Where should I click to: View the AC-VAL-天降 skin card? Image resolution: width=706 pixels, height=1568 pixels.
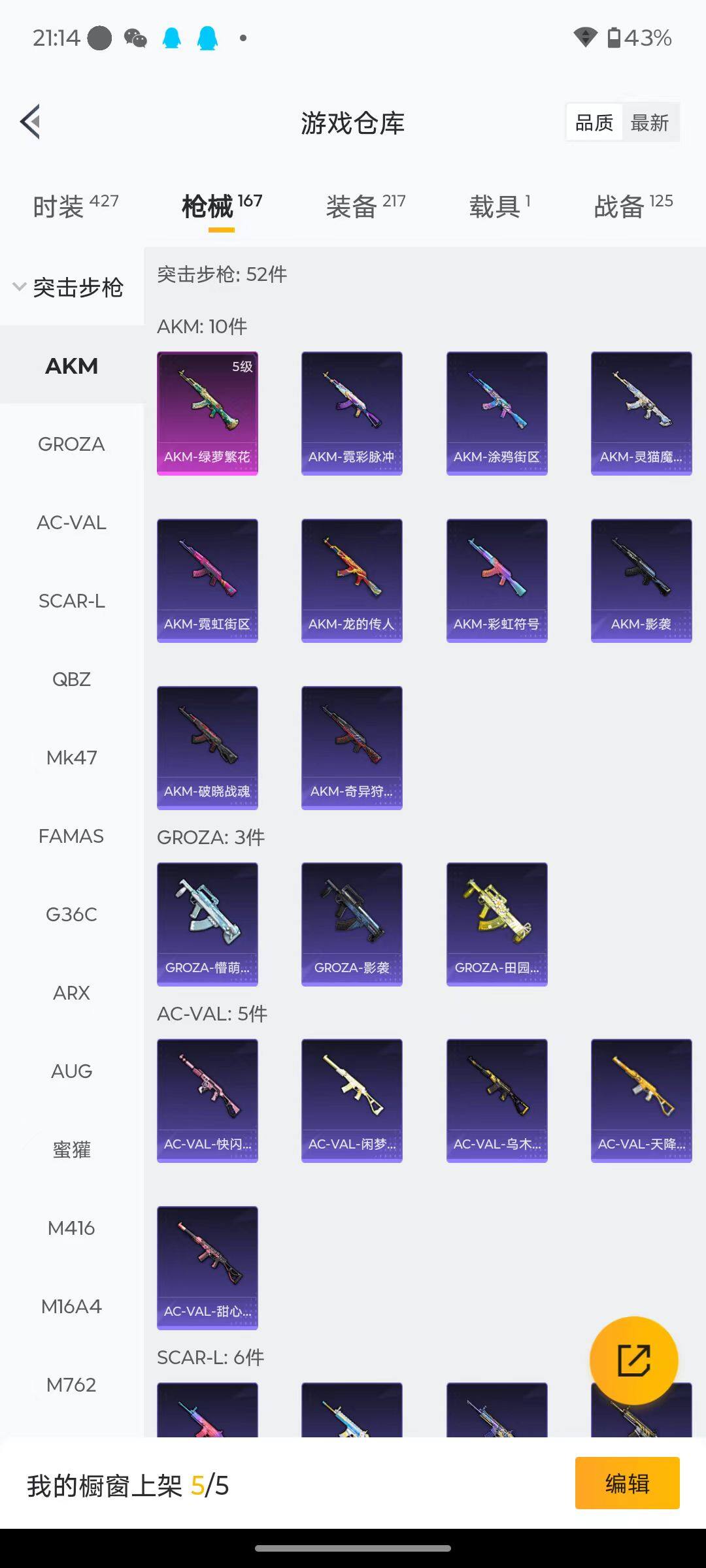click(x=641, y=1100)
